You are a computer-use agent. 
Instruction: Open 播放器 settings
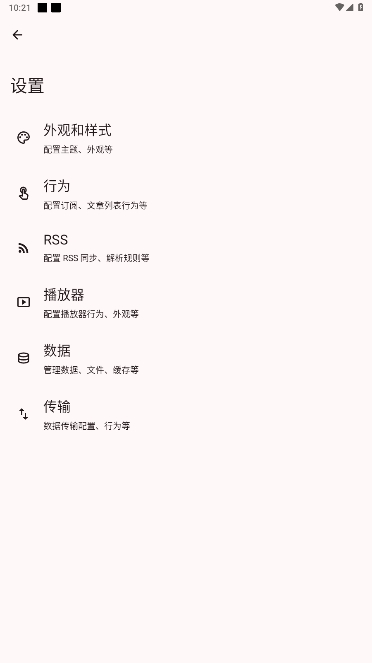coord(186,303)
